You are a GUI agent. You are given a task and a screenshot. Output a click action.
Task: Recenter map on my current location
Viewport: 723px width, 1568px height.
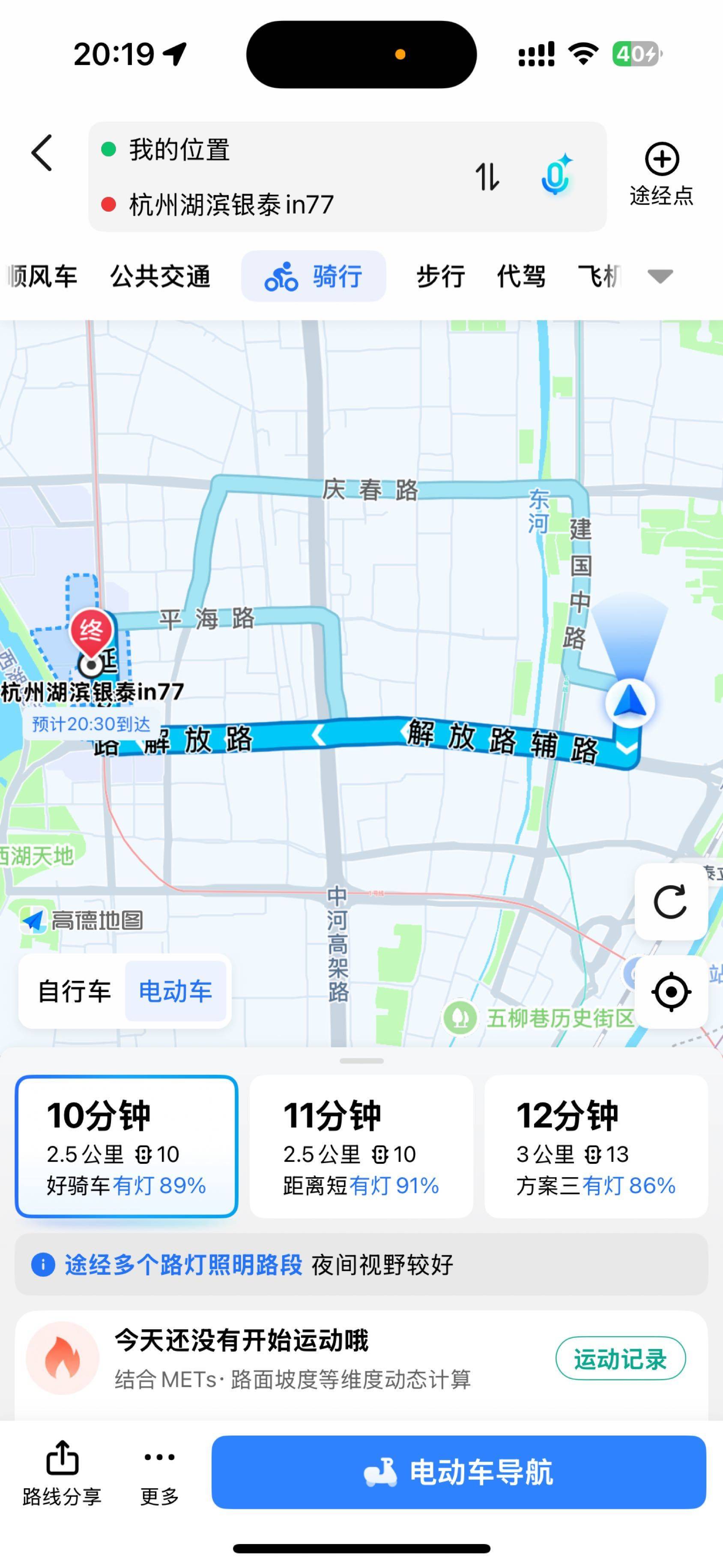click(x=671, y=992)
